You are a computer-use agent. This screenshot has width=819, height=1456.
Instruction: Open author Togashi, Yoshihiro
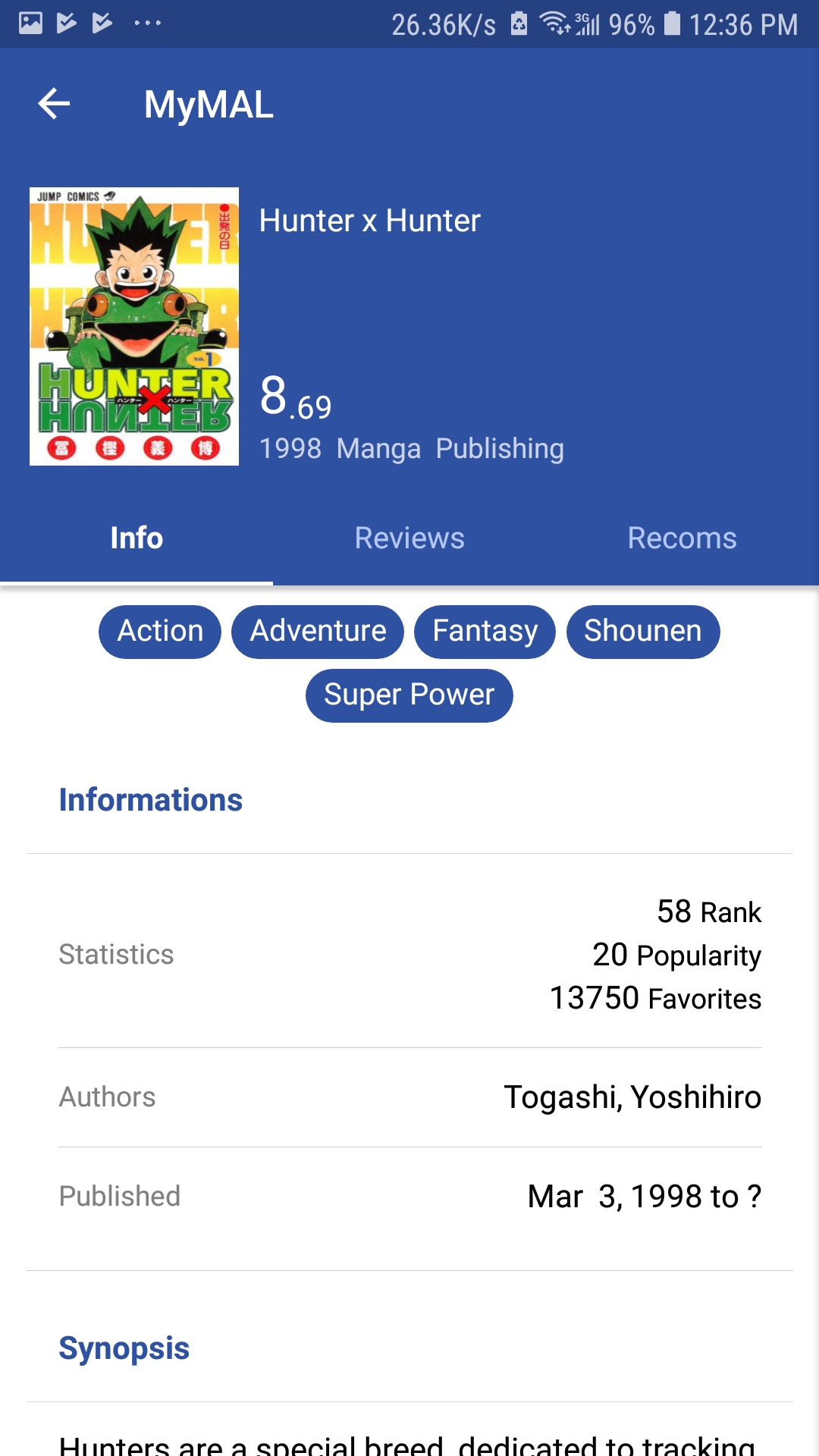click(632, 1096)
